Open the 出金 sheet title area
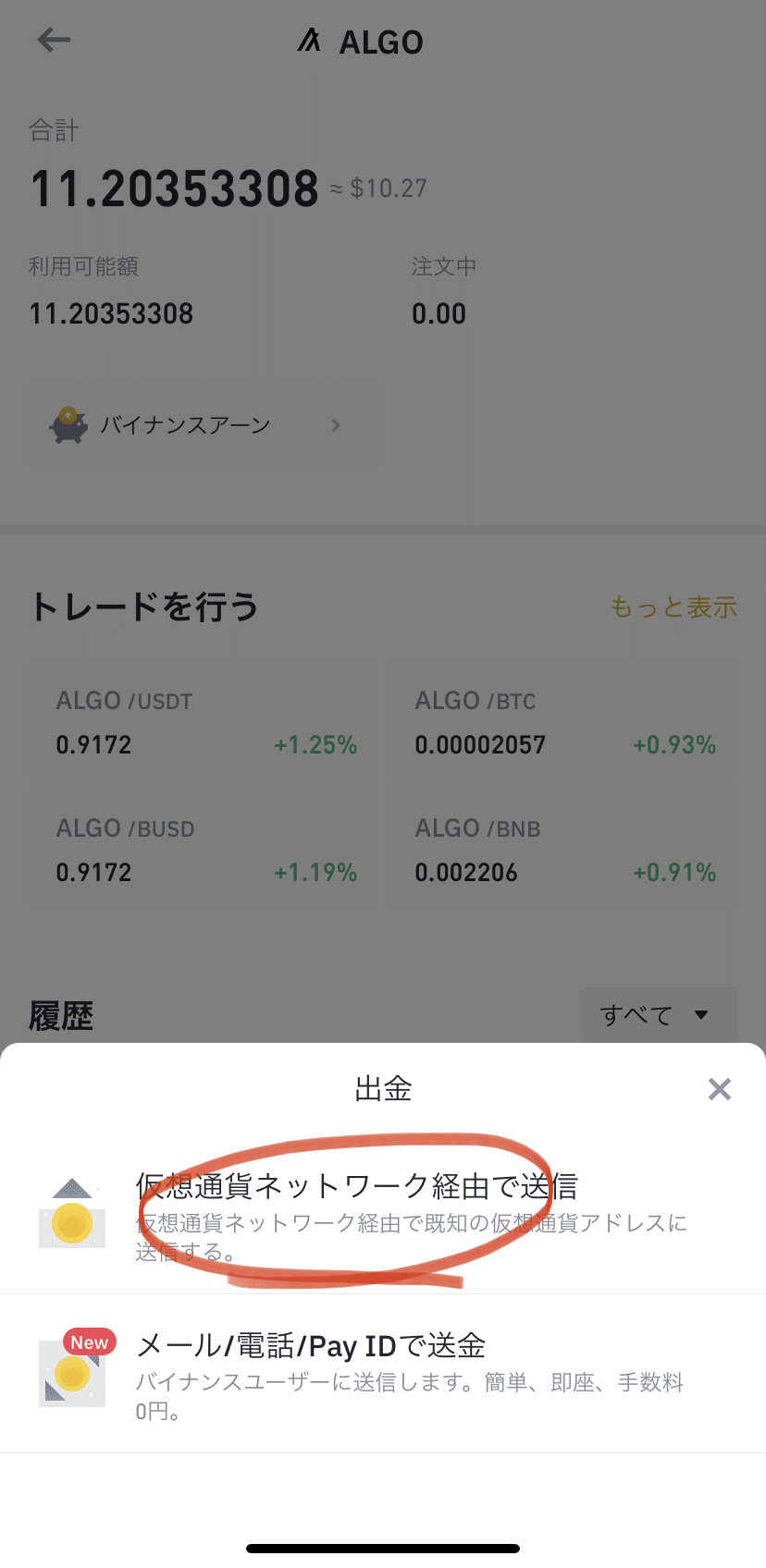This screenshot has height=1568, width=766. pyautogui.click(x=382, y=1089)
